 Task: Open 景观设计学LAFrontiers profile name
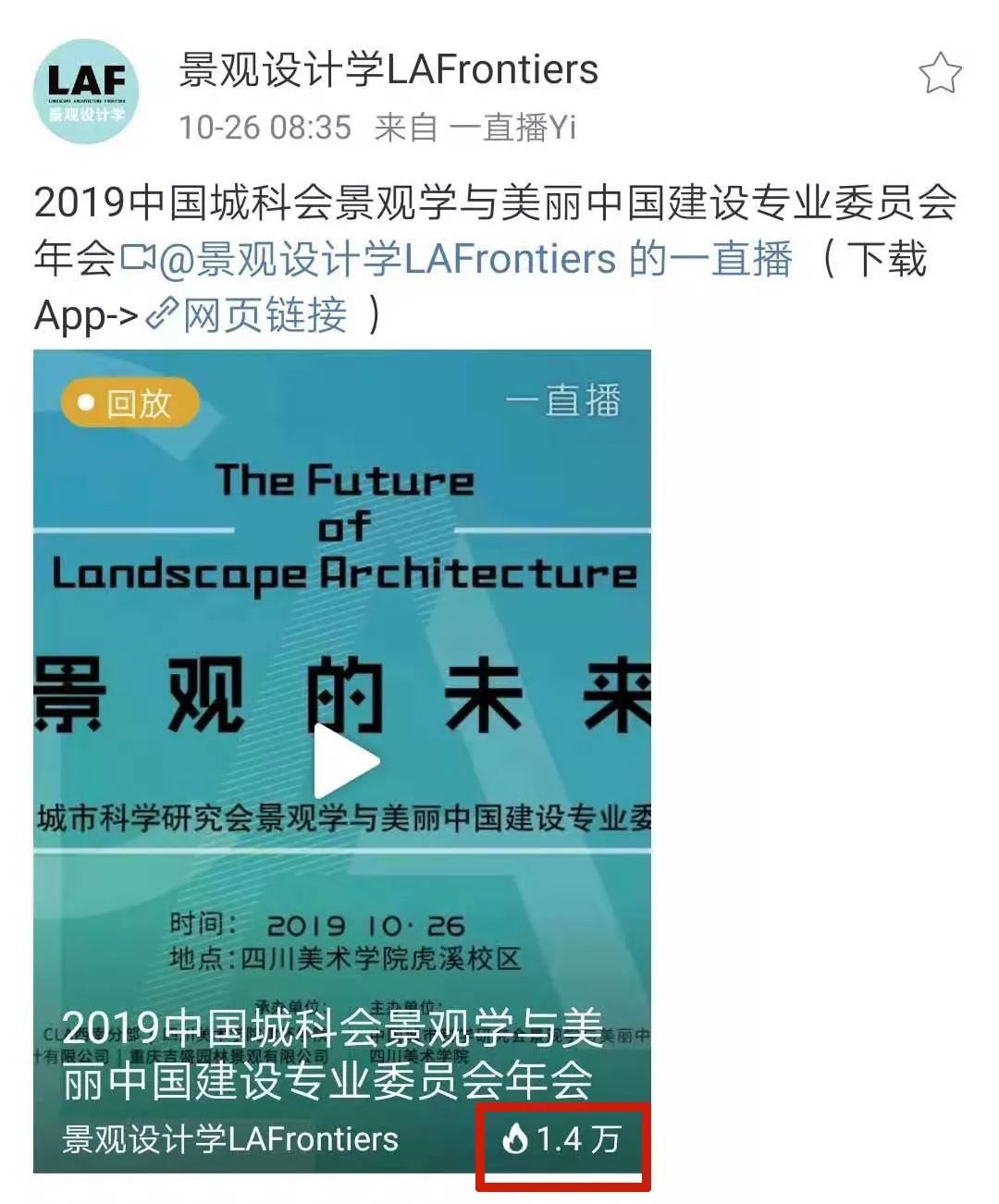(388, 70)
